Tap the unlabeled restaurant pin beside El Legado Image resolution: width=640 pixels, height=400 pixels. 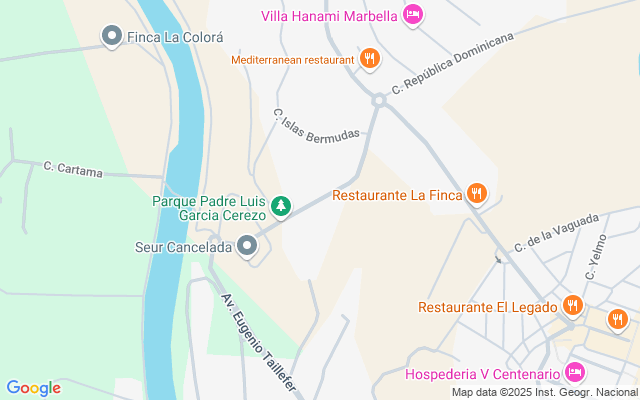point(618,319)
